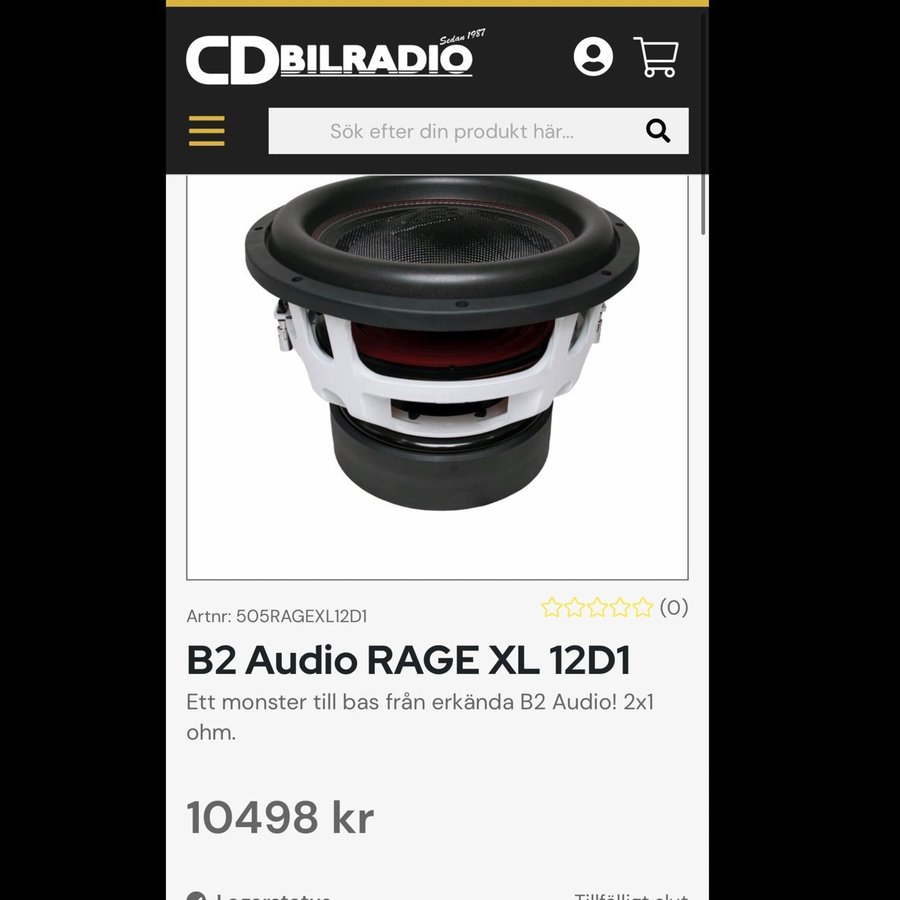The width and height of the screenshot is (900, 900).
Task: Open the star rating reviews
Action: pos(613,607)
